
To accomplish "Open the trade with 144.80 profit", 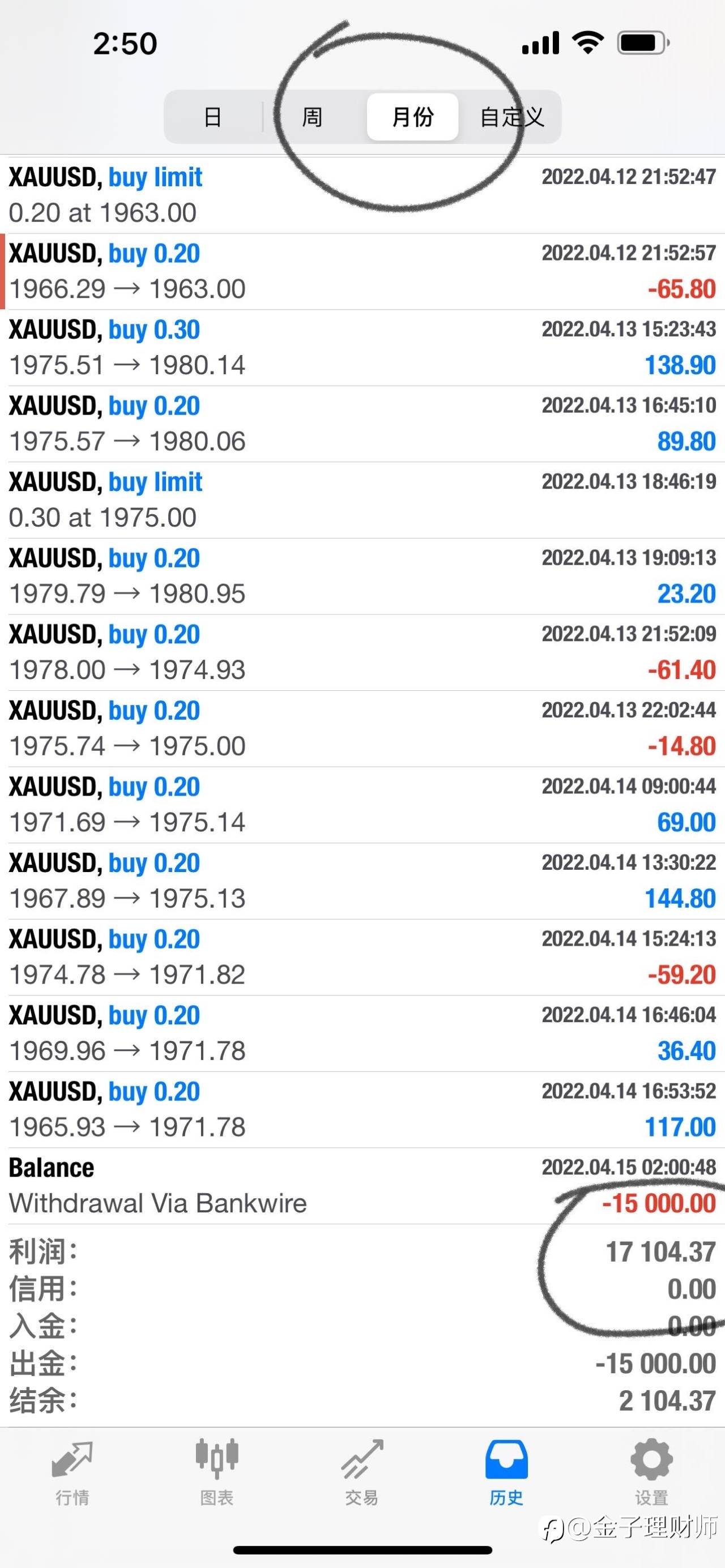I will click(362, 881).
